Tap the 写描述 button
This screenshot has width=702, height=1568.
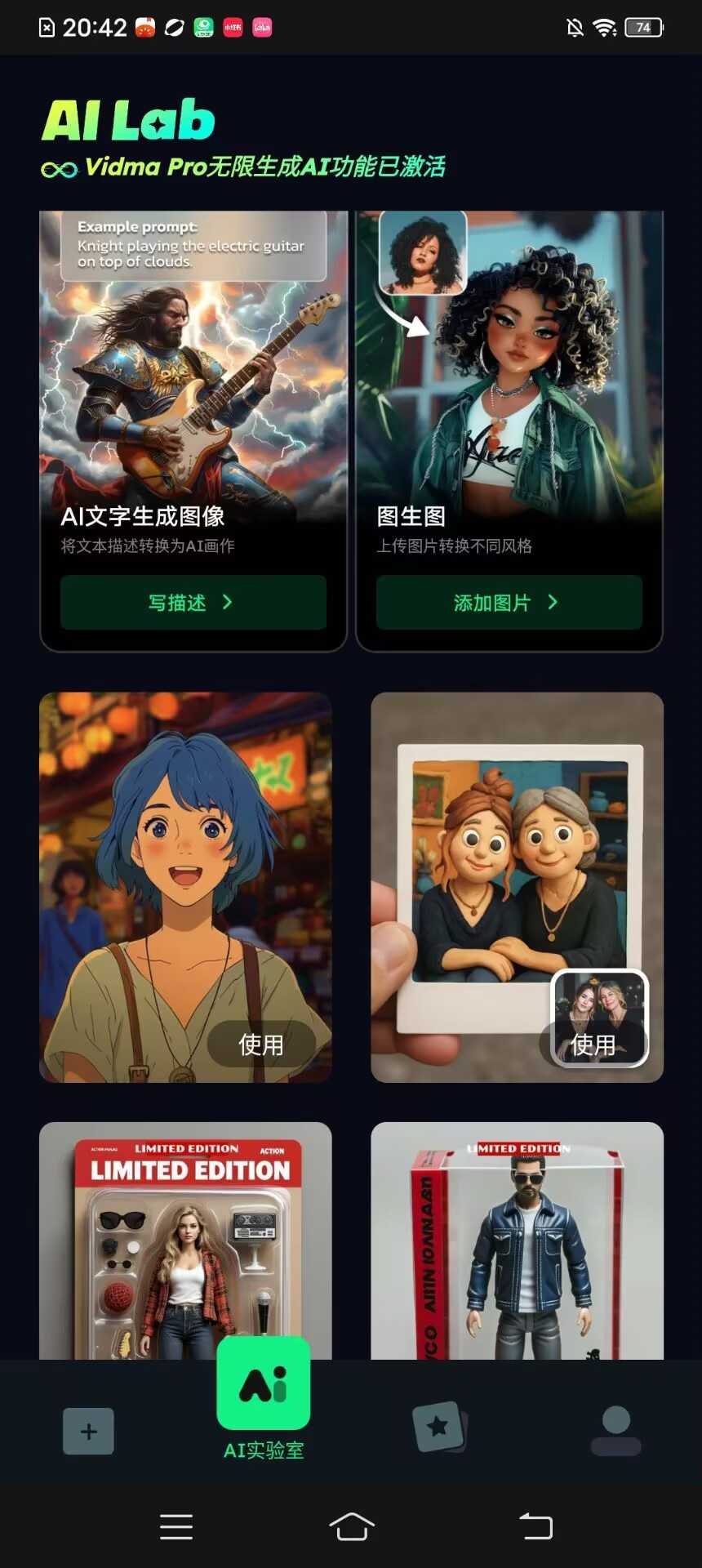193,603
